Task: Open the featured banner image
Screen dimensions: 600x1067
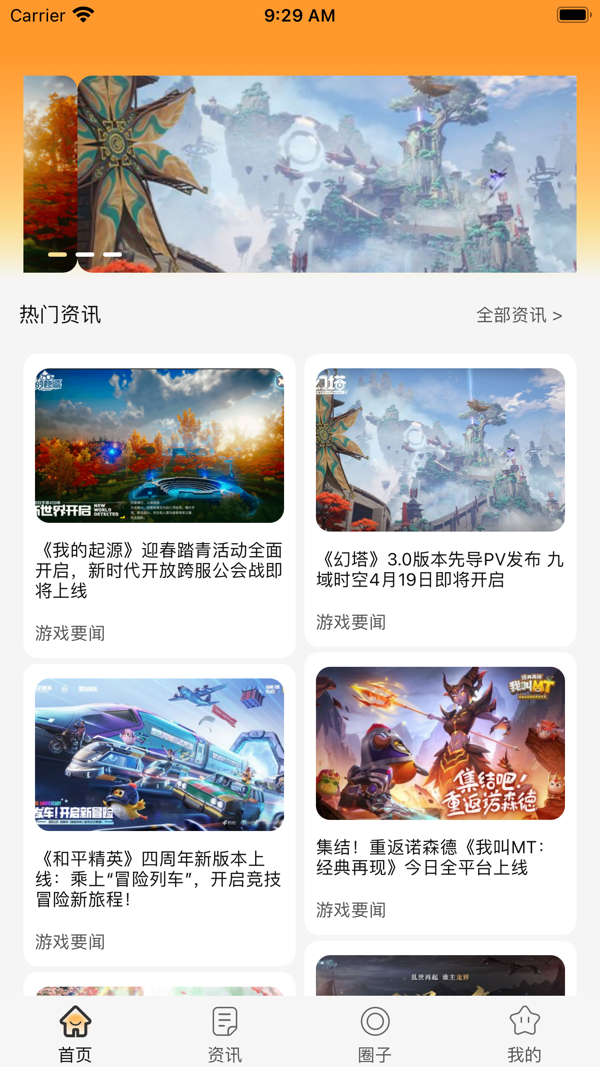Action: [x=327, y=174]
